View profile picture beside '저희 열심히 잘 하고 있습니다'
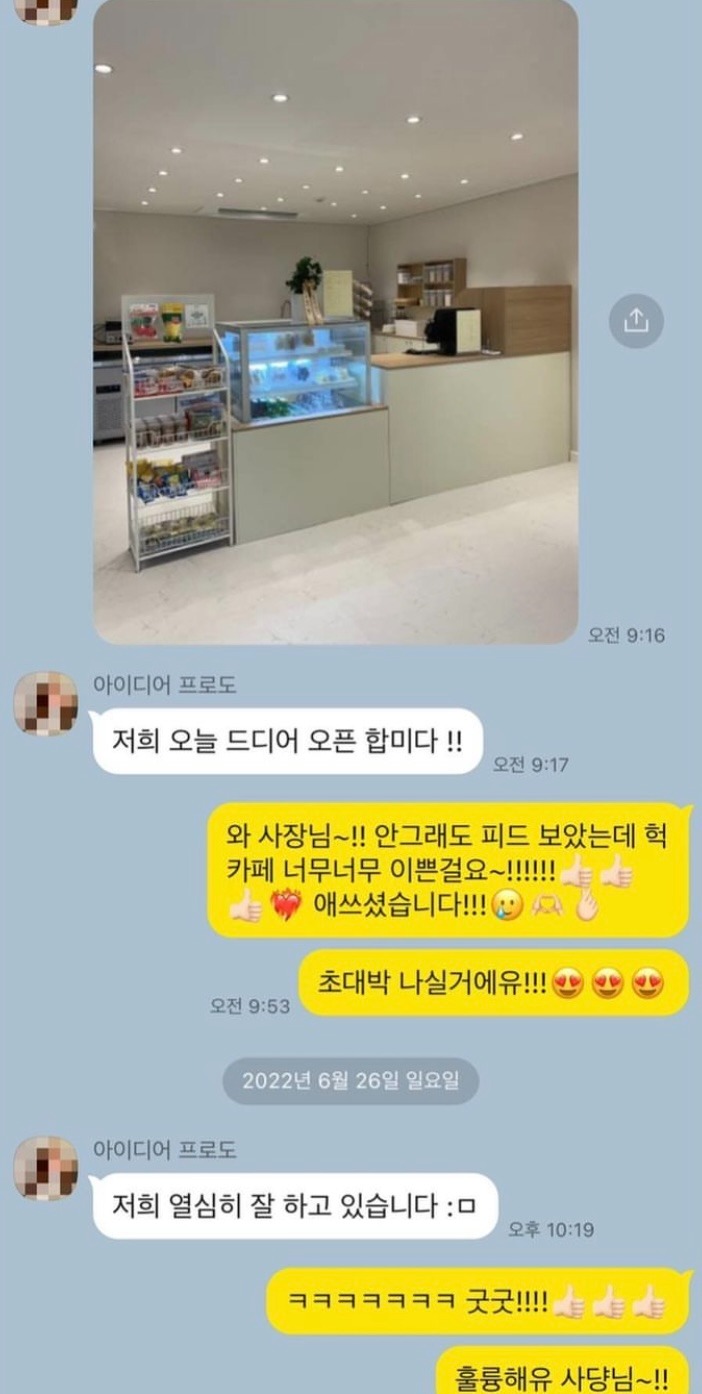 tap(46, 1167)
